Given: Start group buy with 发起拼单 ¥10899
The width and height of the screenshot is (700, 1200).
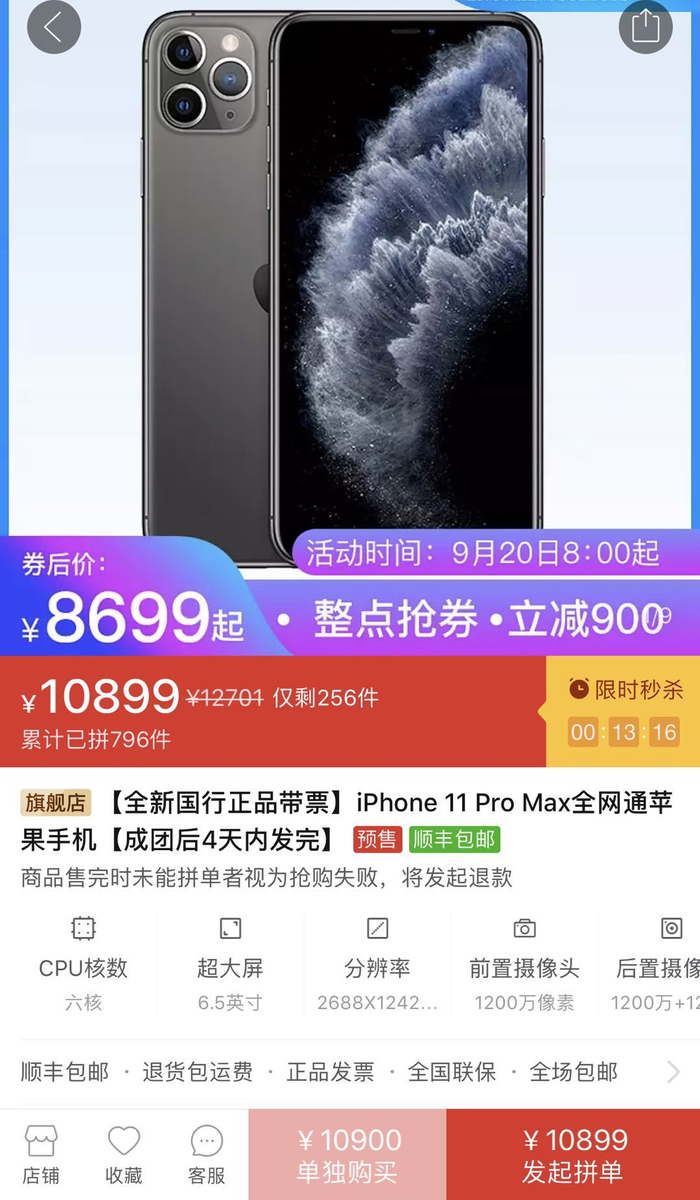Looking at the screenshot, I should [573, 1155].
